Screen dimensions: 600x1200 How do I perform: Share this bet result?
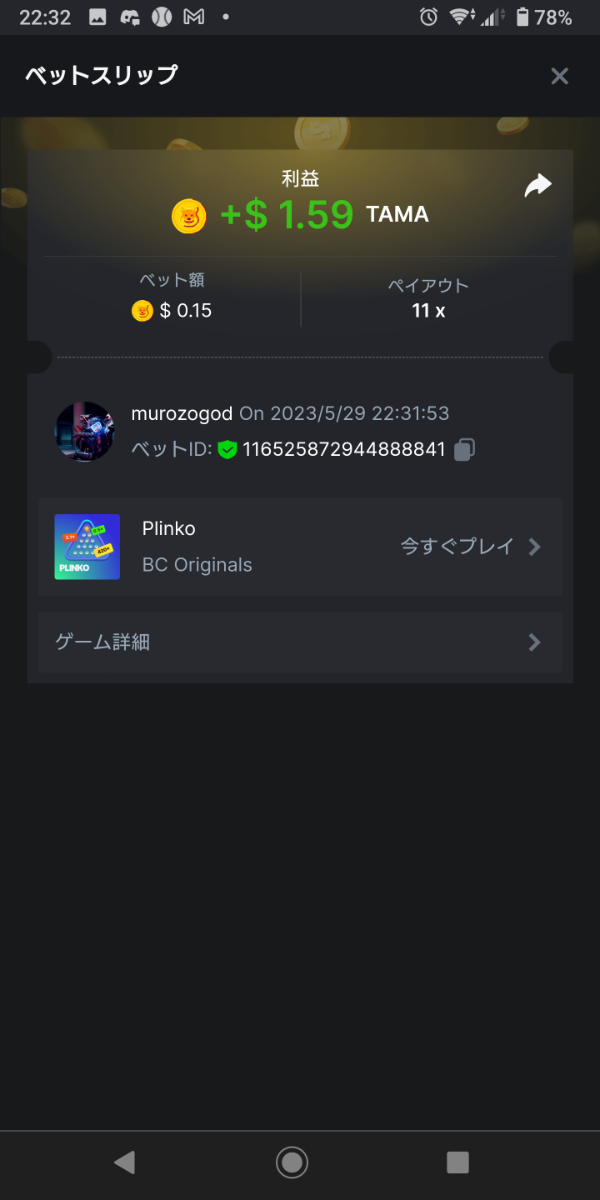click(538, 185)
